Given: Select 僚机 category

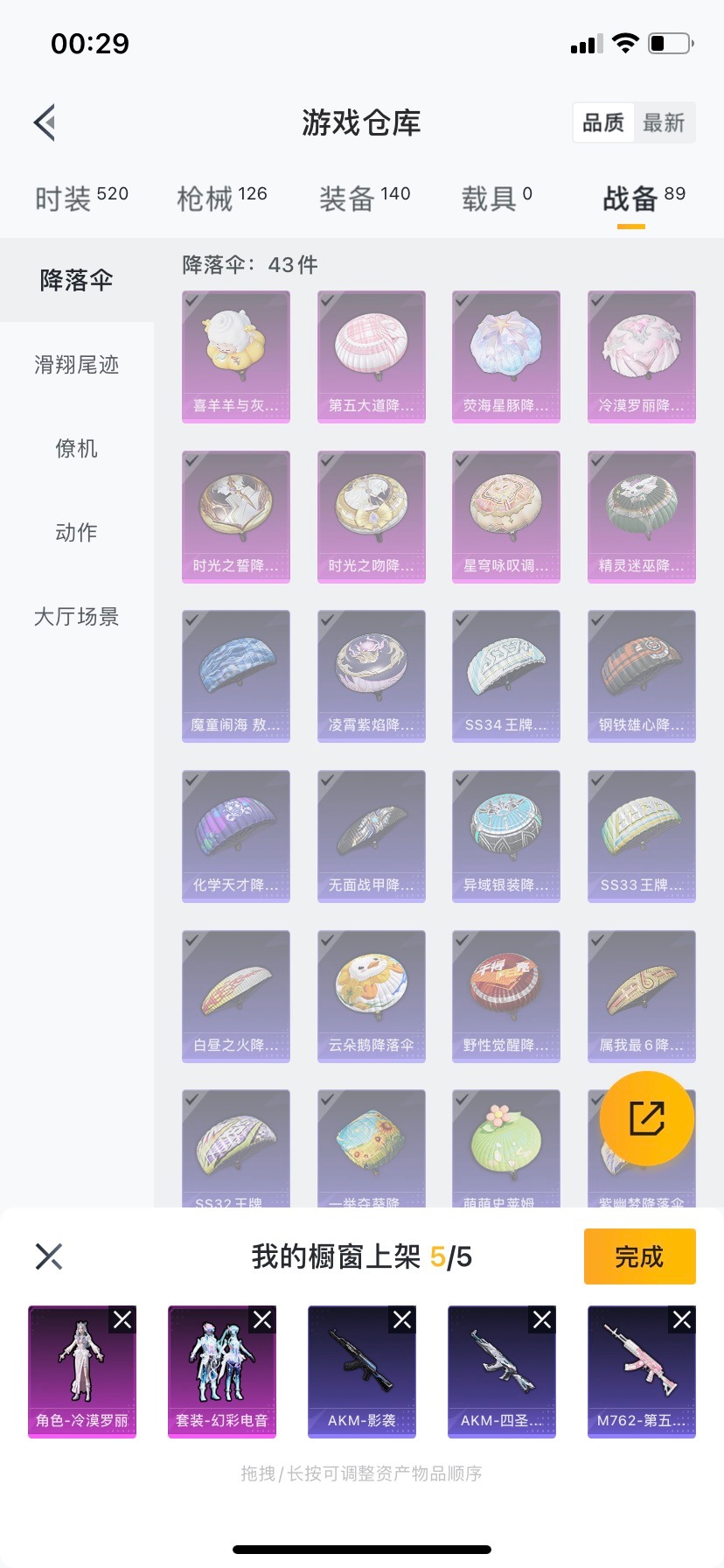Looking at the screenshot, I should pos(77,449).
